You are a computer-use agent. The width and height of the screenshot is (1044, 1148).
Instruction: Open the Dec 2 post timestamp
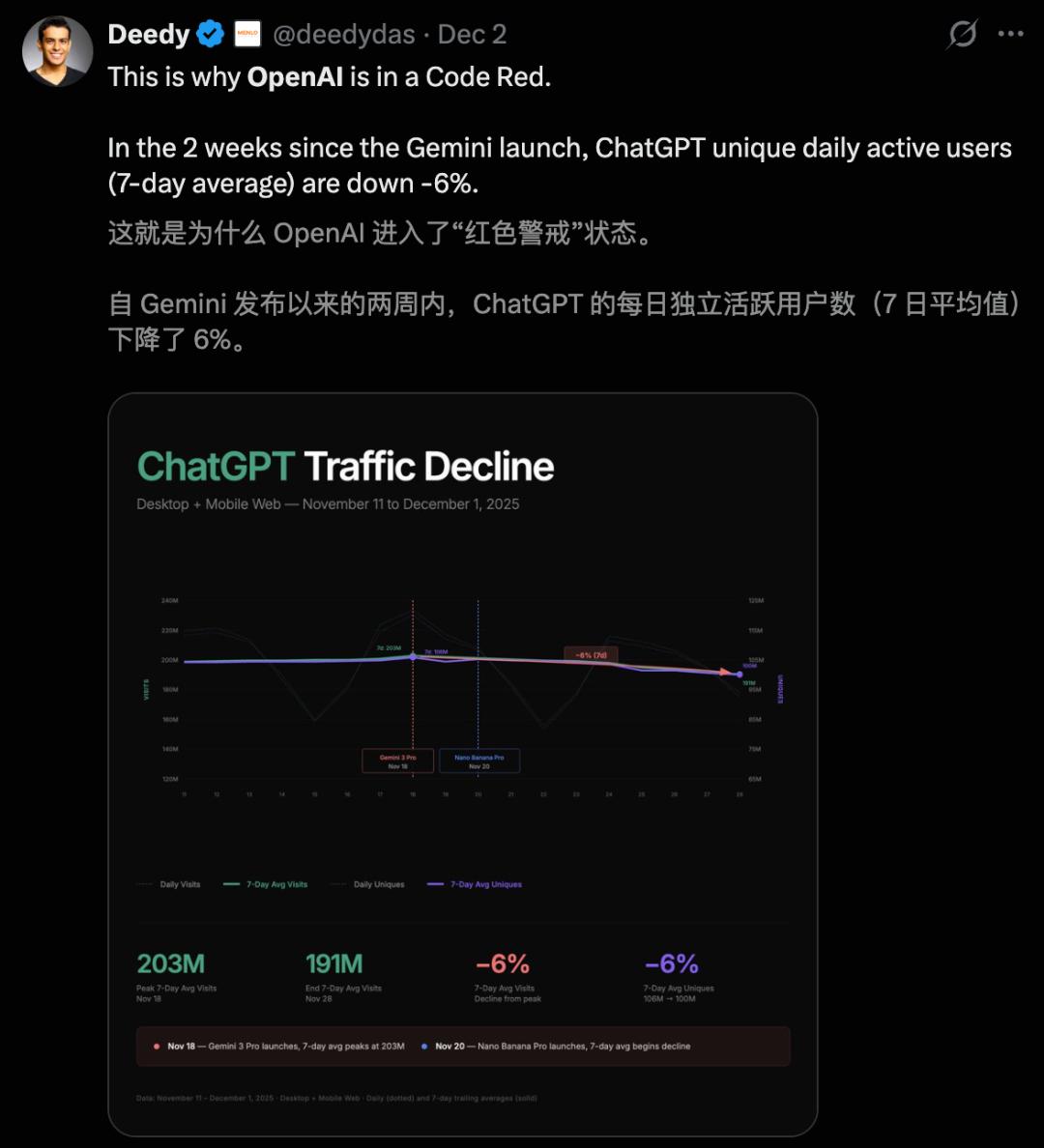point(472,35)
